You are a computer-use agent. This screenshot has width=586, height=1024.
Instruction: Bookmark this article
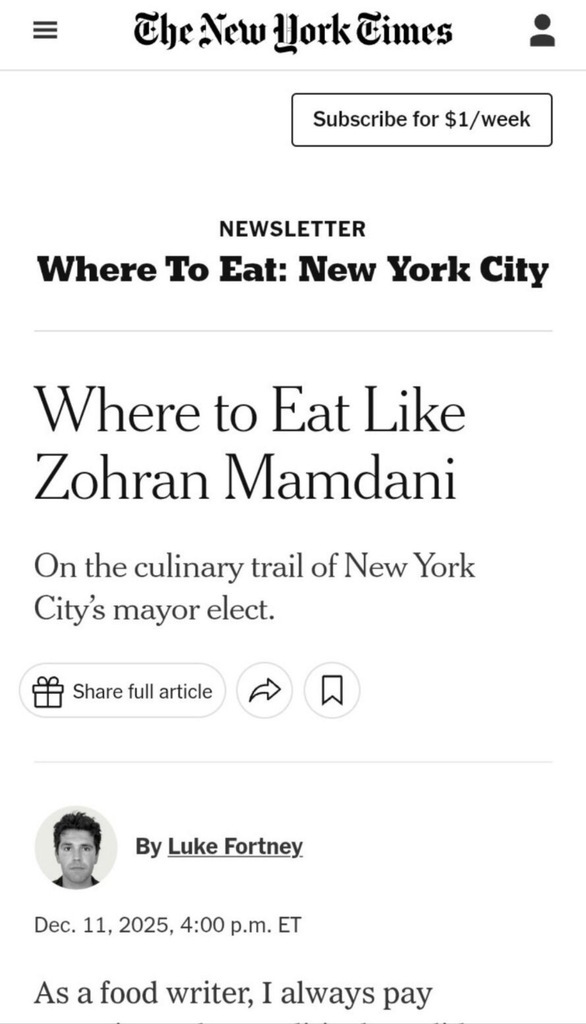[332, 690]
